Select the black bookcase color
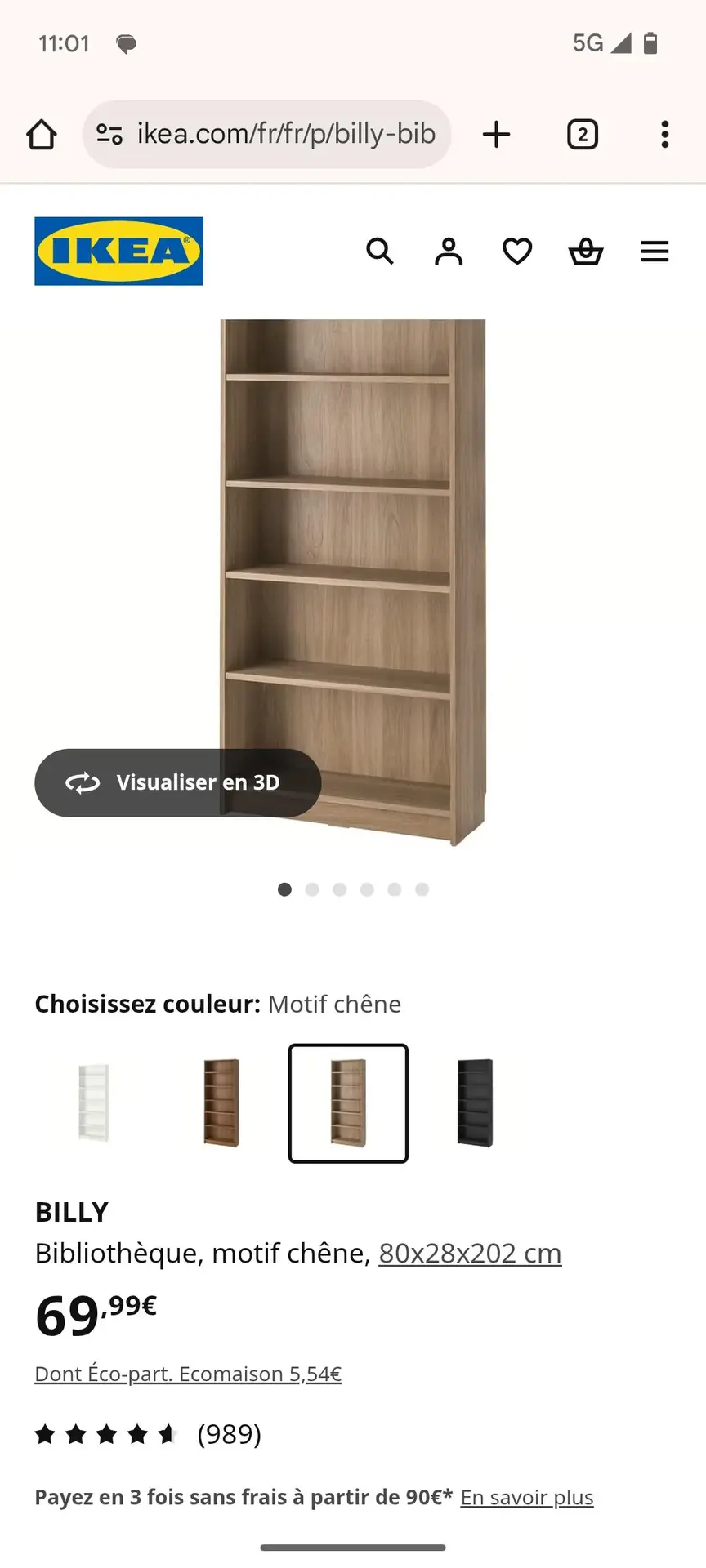This screenshot has height=1568, width=706. pyautogui.click(x=476, y=1102)
